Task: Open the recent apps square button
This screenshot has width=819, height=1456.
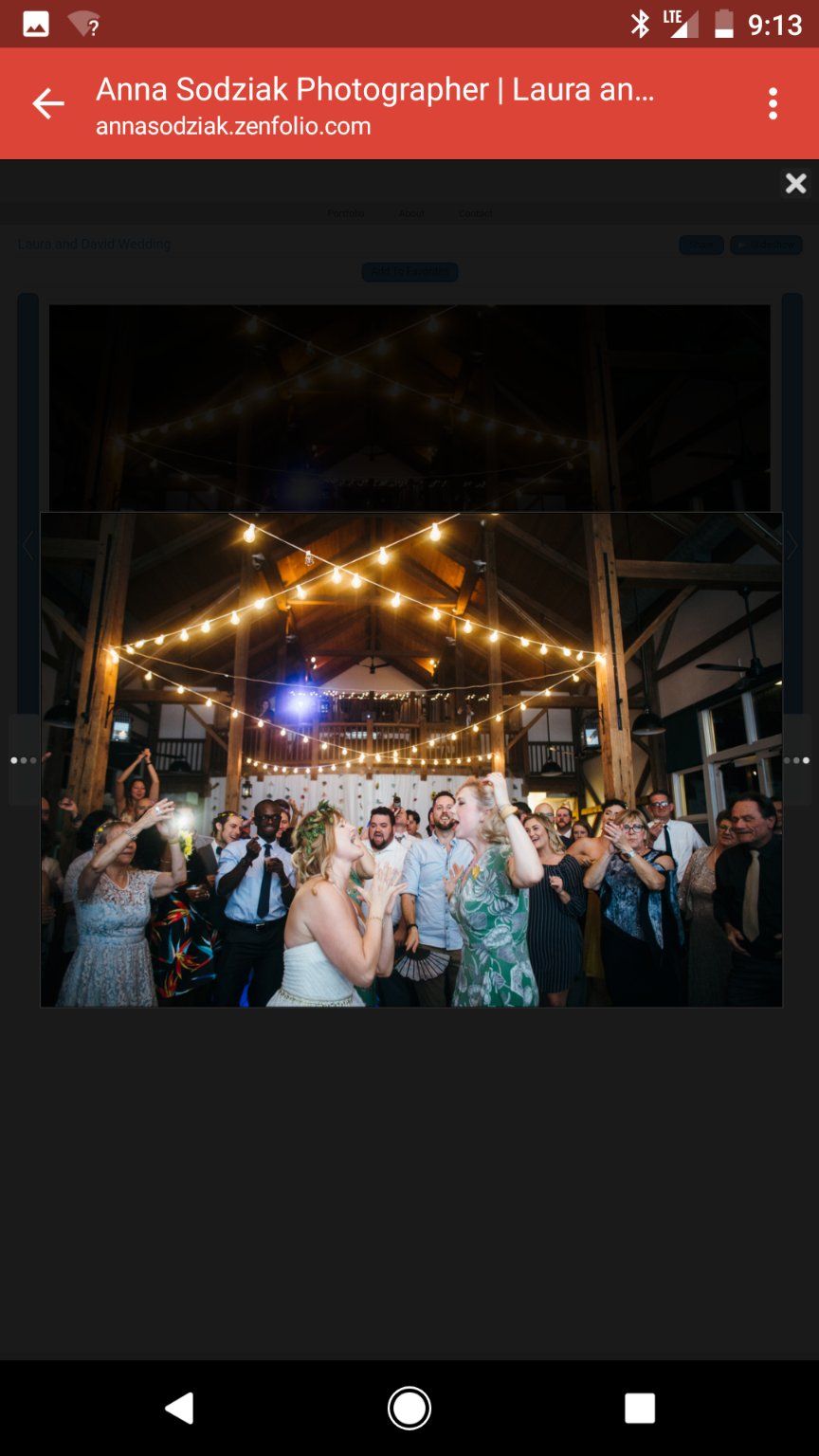Action: click(640, 1409)
